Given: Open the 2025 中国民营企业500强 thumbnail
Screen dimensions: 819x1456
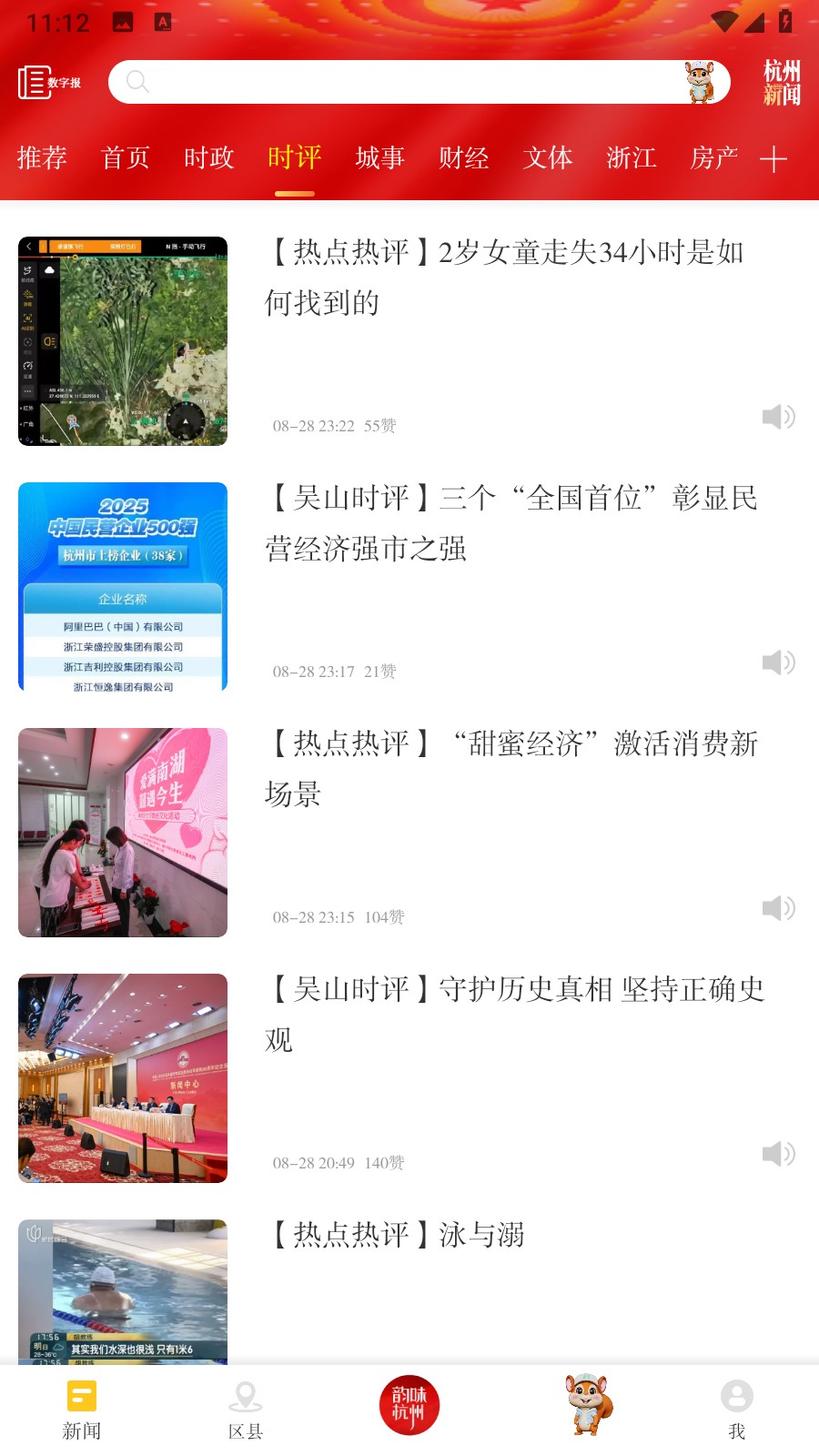Looking at the screenshot, I should (x=123, y=587).
